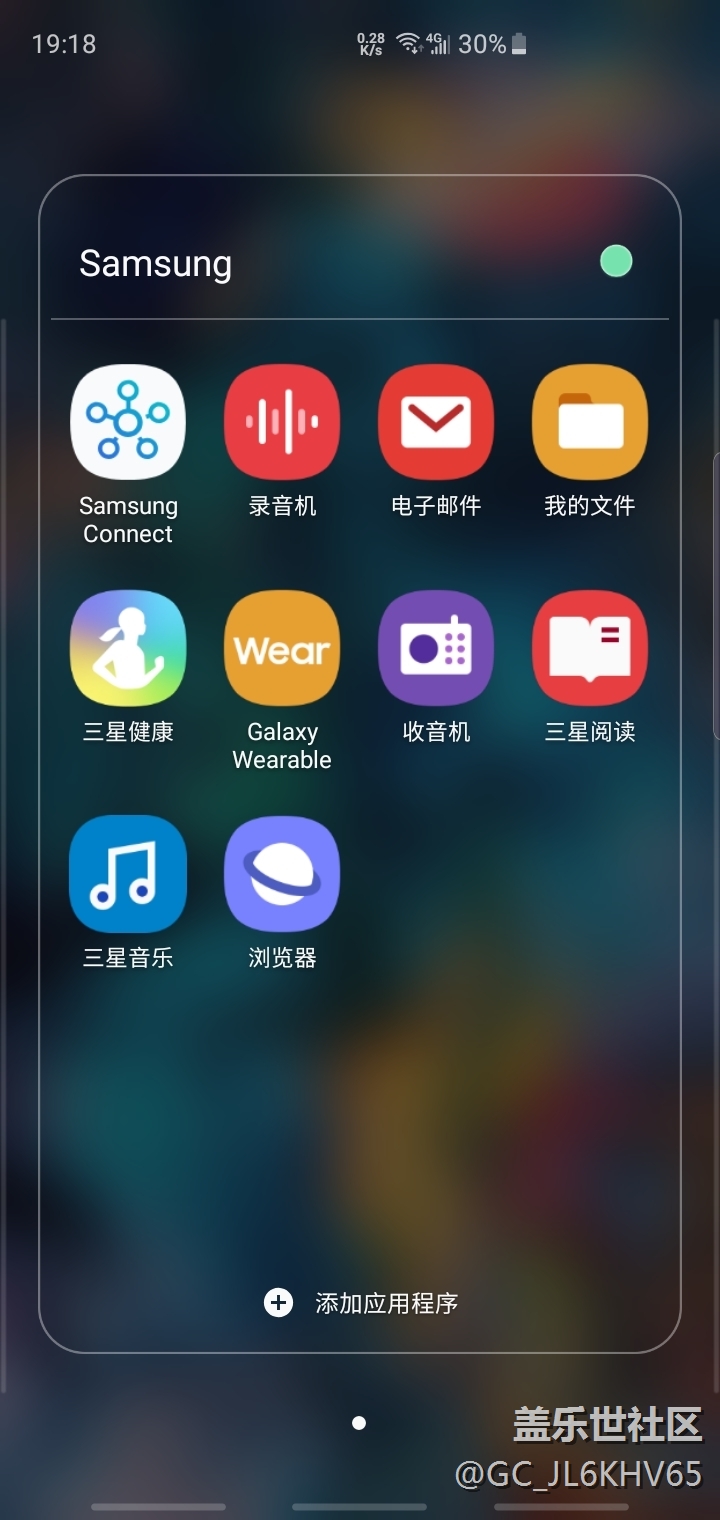The image size is (720, 1520).
Task: Launch the 收音机 radio app
Action: pyautogui.click(x=436, y=648)
